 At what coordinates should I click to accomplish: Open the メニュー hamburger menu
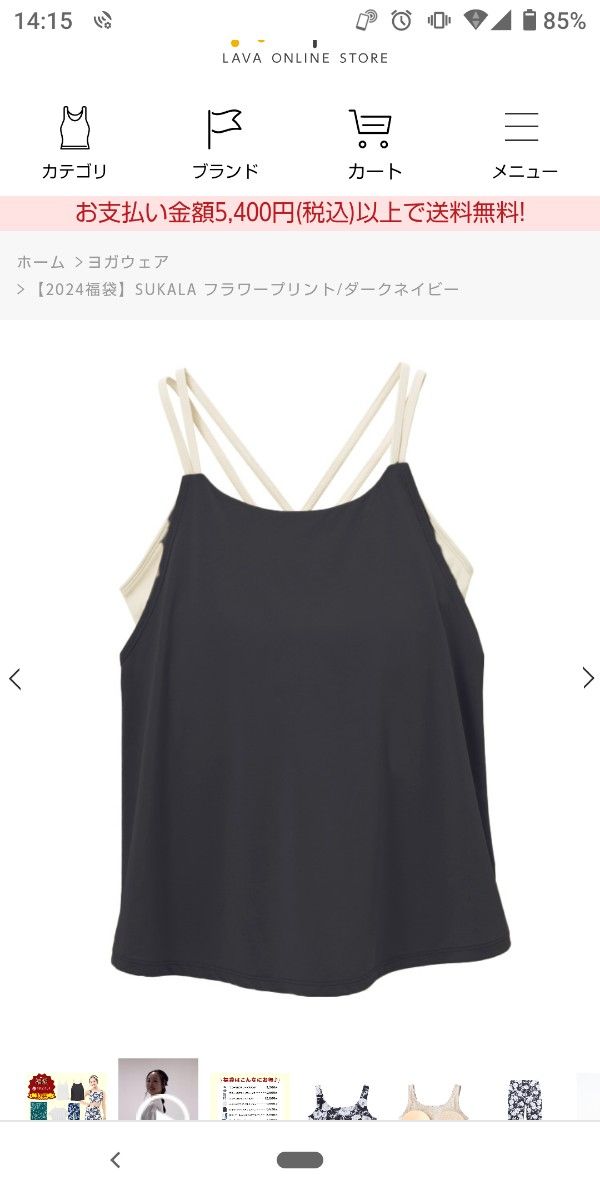(x=524, y=144)
